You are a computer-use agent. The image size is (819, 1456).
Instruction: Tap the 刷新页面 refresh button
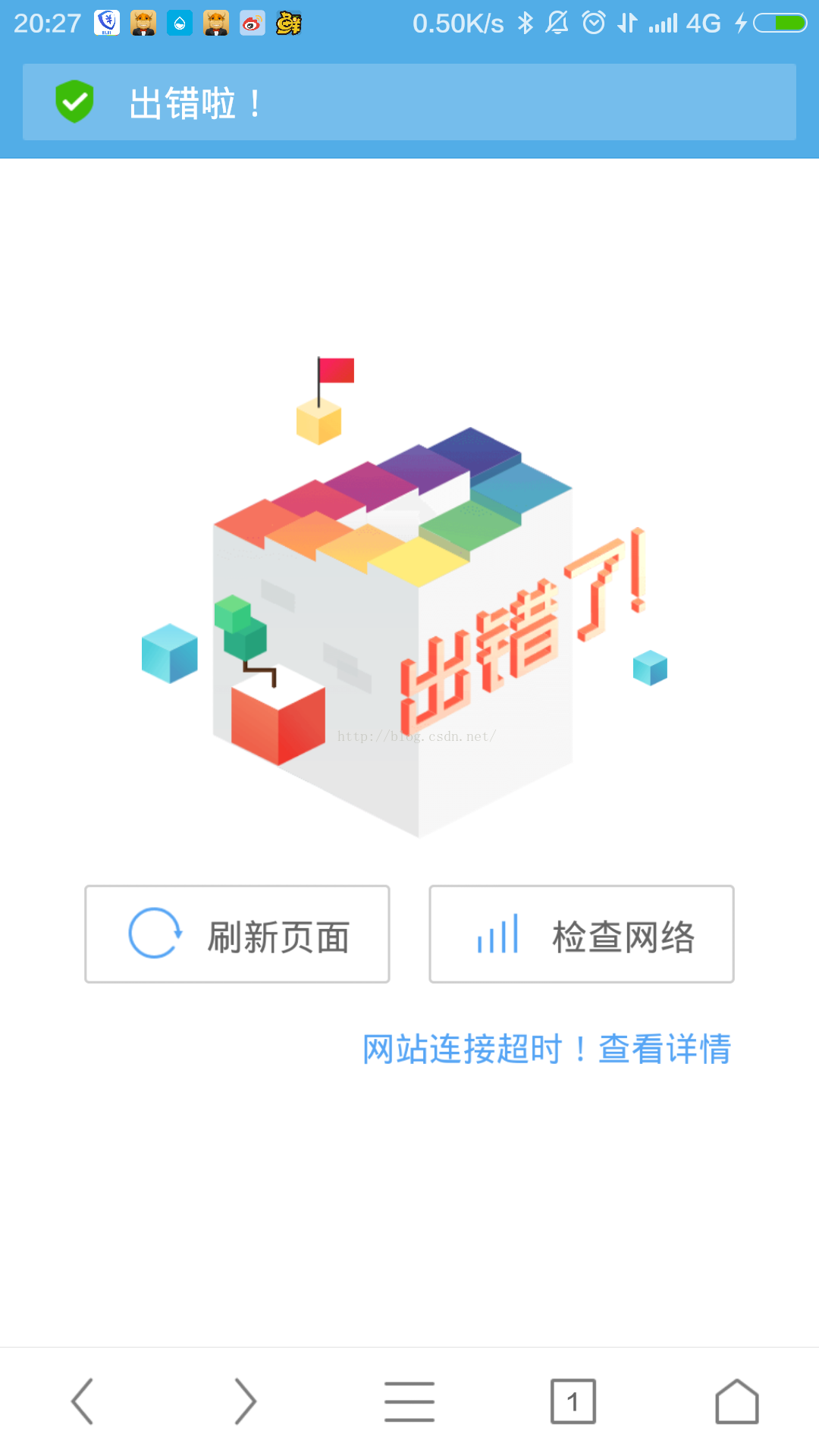point(237,934)
